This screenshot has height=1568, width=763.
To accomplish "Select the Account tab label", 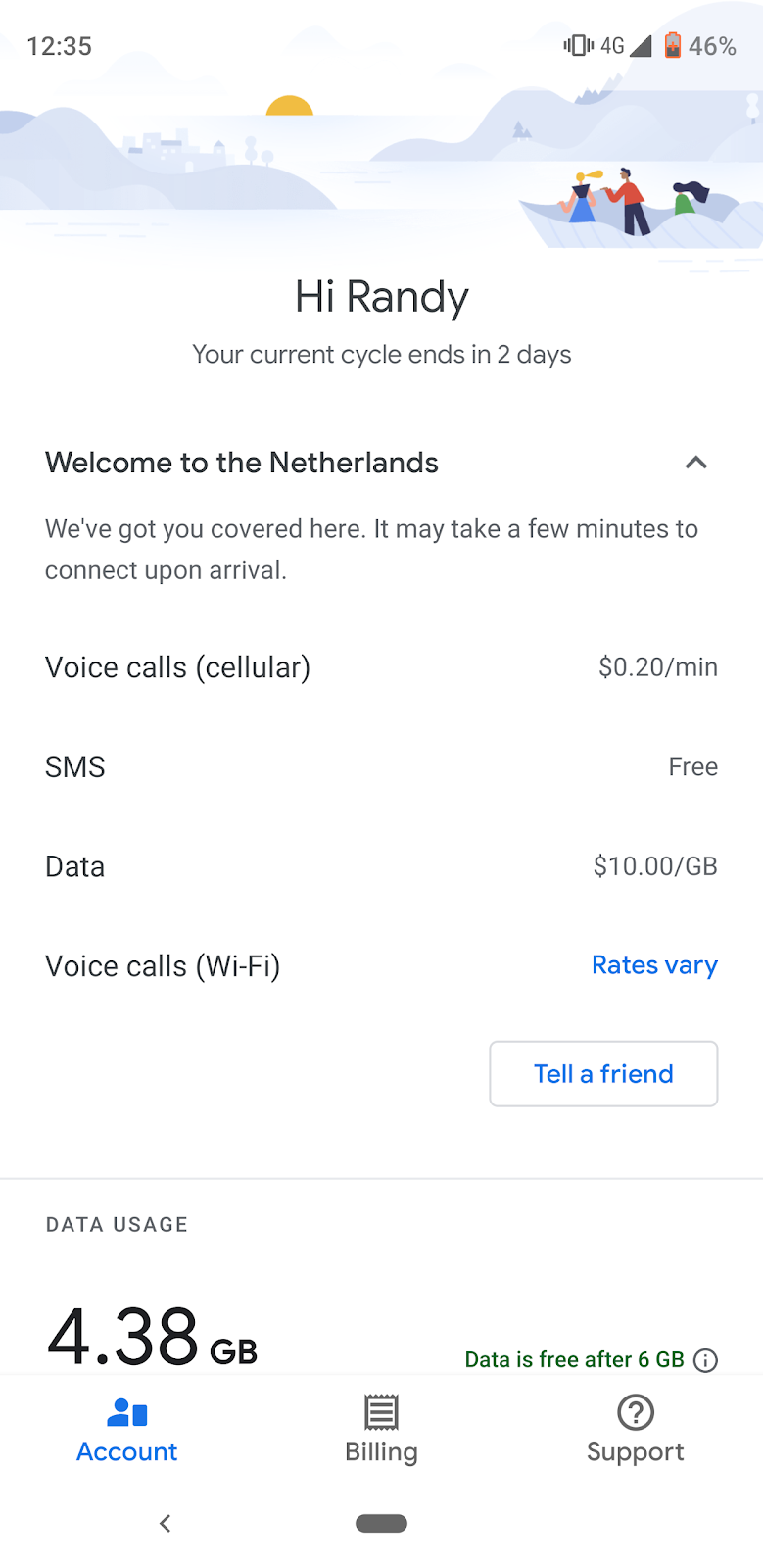I will (x=126, y=1452).
